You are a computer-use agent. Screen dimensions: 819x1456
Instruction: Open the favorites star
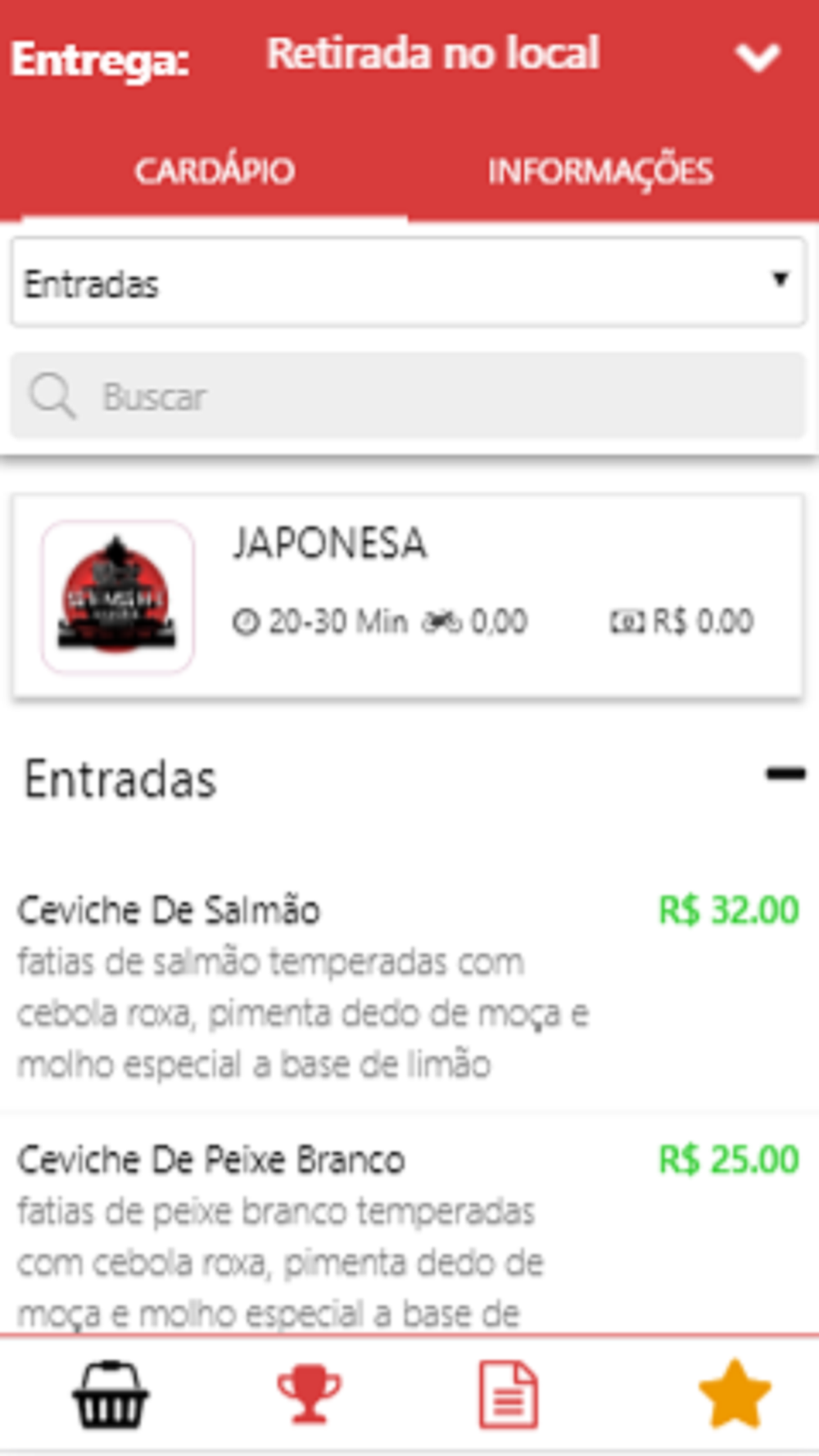coord(734,1394)
